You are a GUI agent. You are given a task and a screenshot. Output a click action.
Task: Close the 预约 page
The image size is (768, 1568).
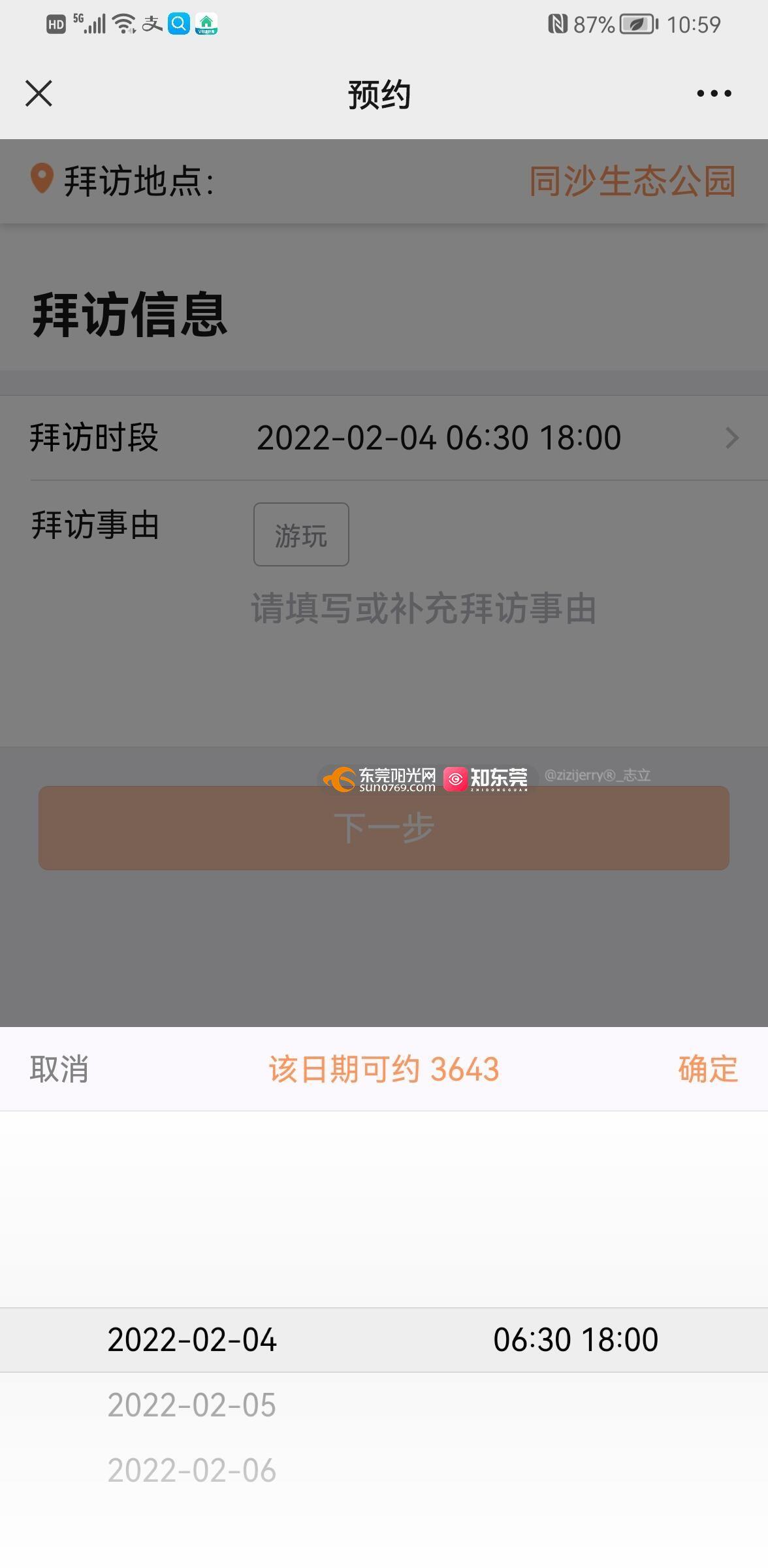tap(39, 93)
